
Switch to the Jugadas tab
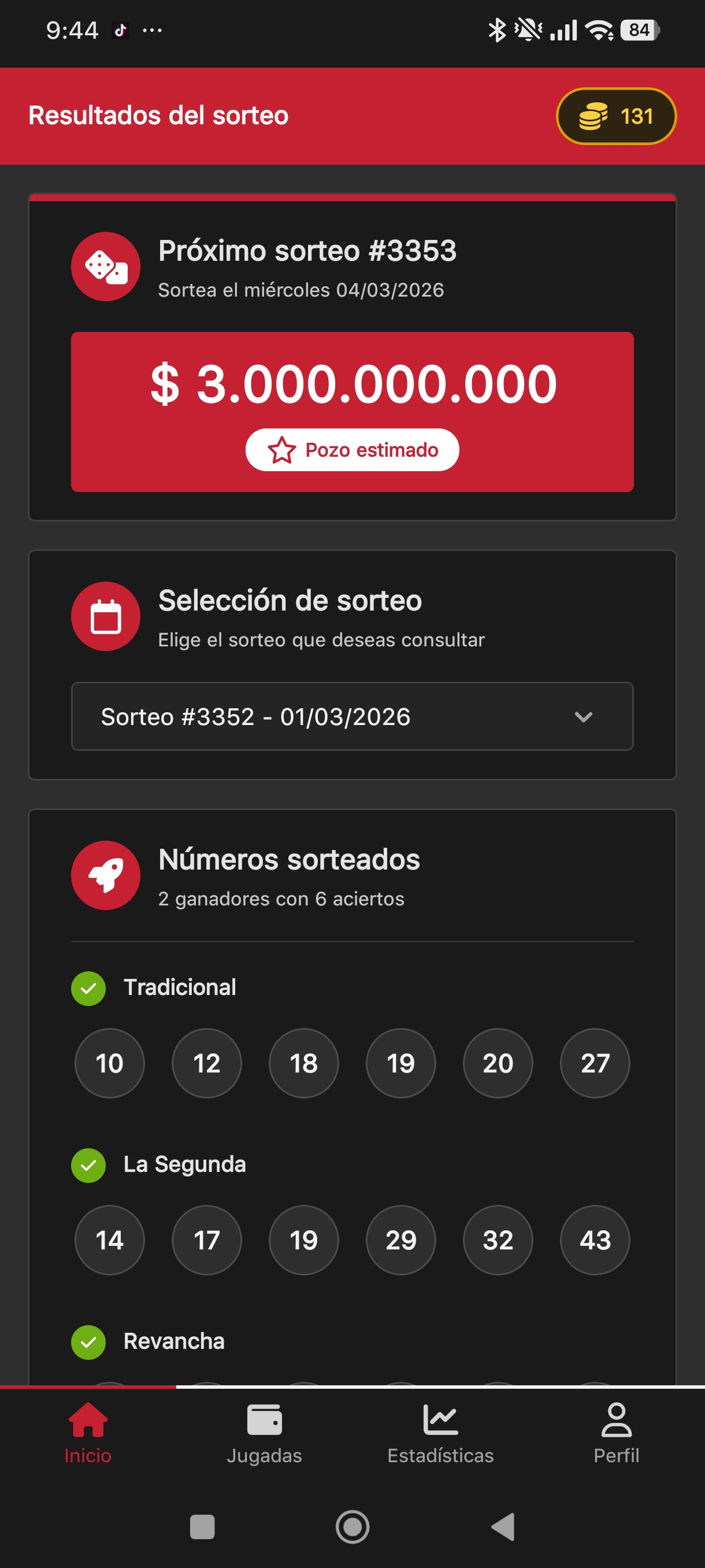(x=264, y=1433)
